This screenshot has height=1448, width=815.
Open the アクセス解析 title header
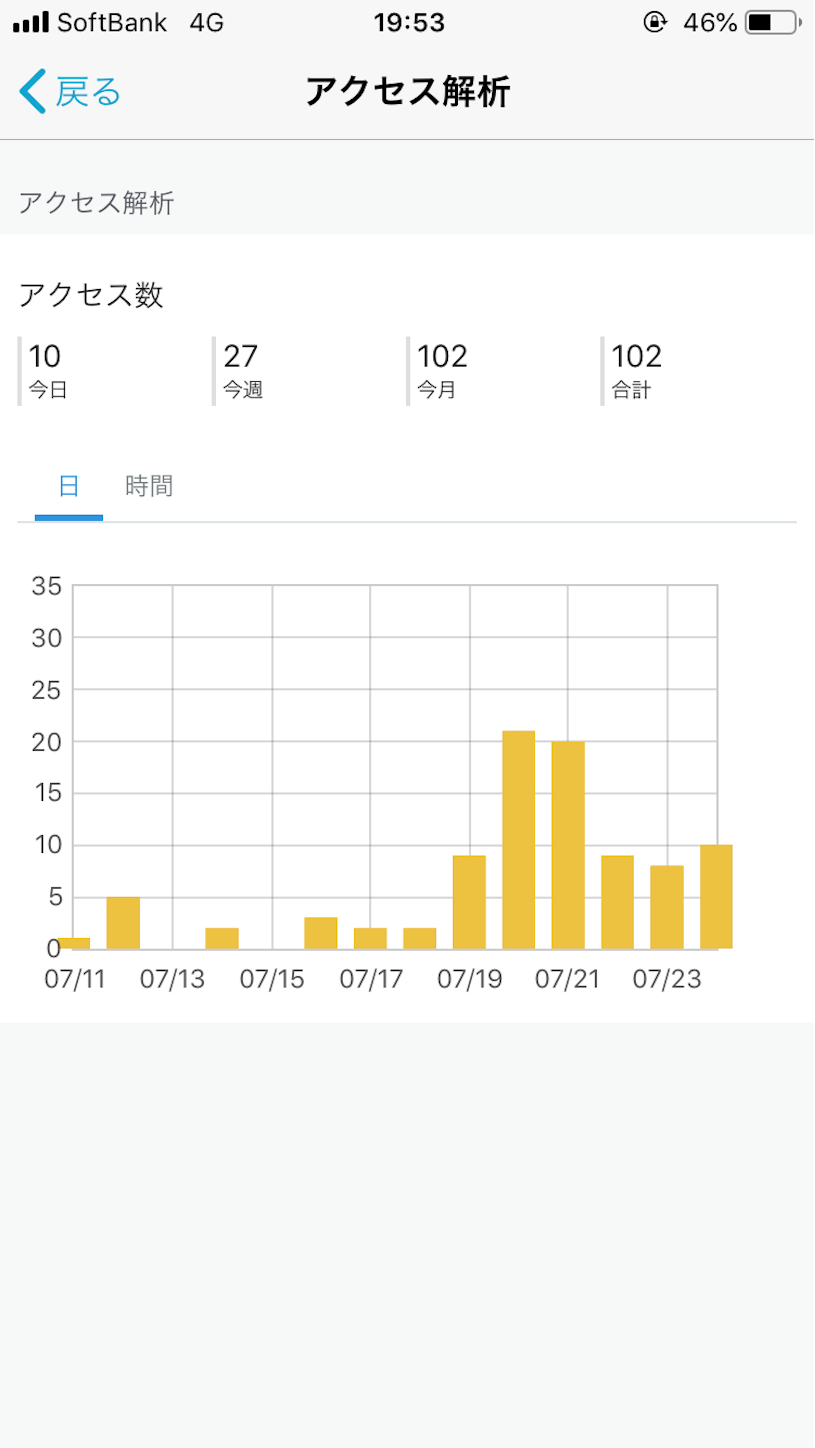[407, 90]
